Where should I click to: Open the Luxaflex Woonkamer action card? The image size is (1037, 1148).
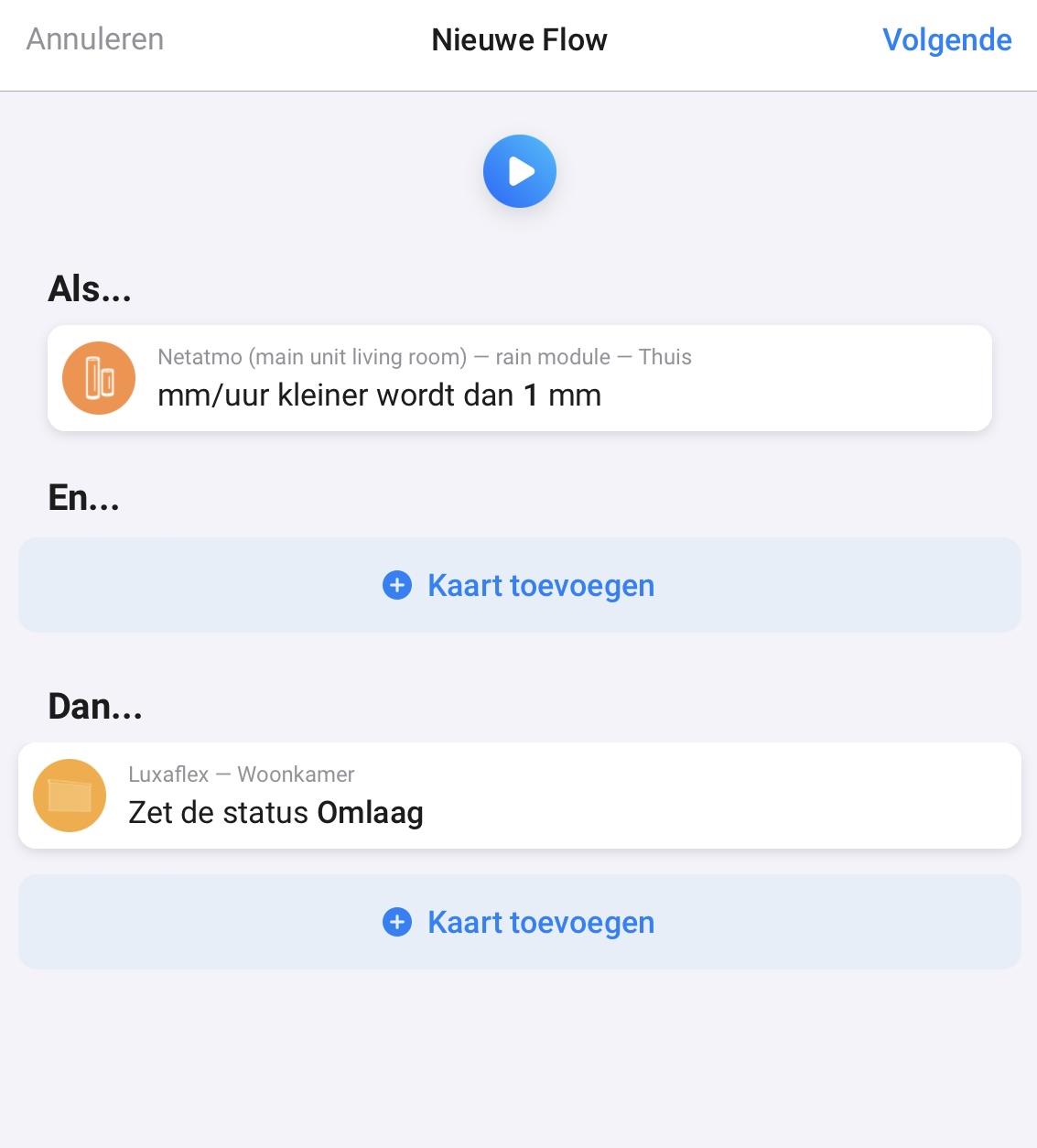pyautogui.click(x=519, y=796)
